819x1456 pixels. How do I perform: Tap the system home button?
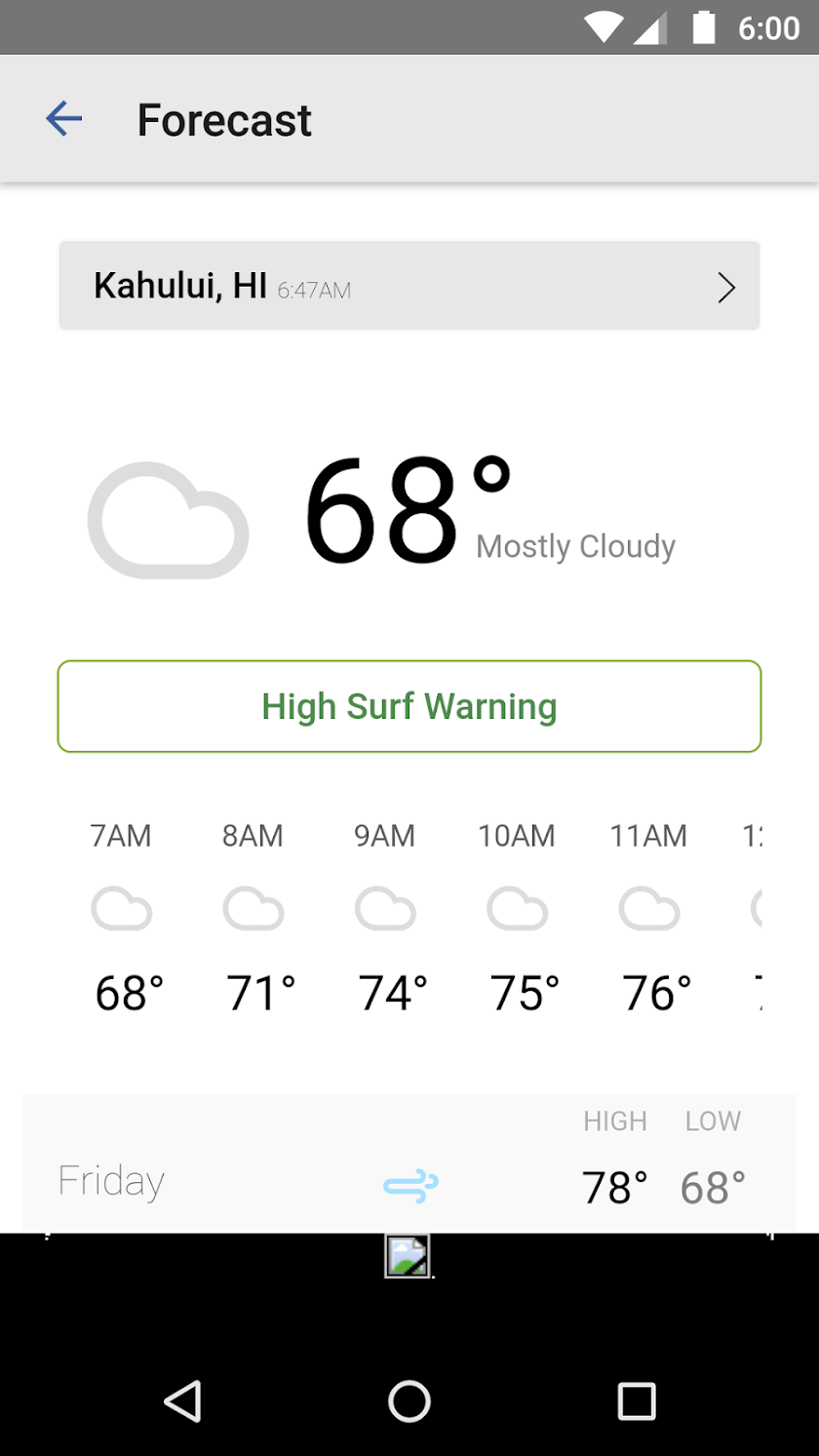[x=409, y=1401]
